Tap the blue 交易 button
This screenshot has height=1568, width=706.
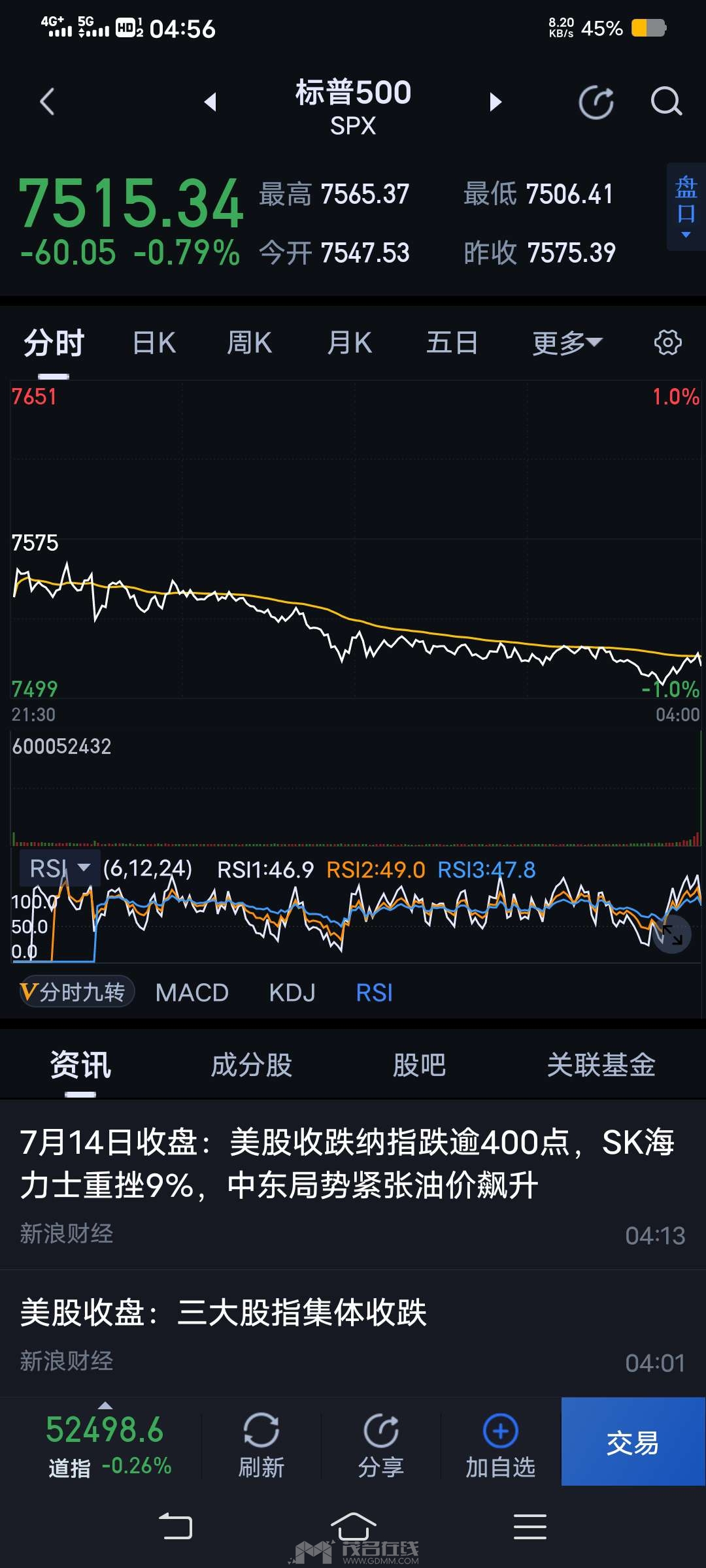click(x=633, y=1442)
